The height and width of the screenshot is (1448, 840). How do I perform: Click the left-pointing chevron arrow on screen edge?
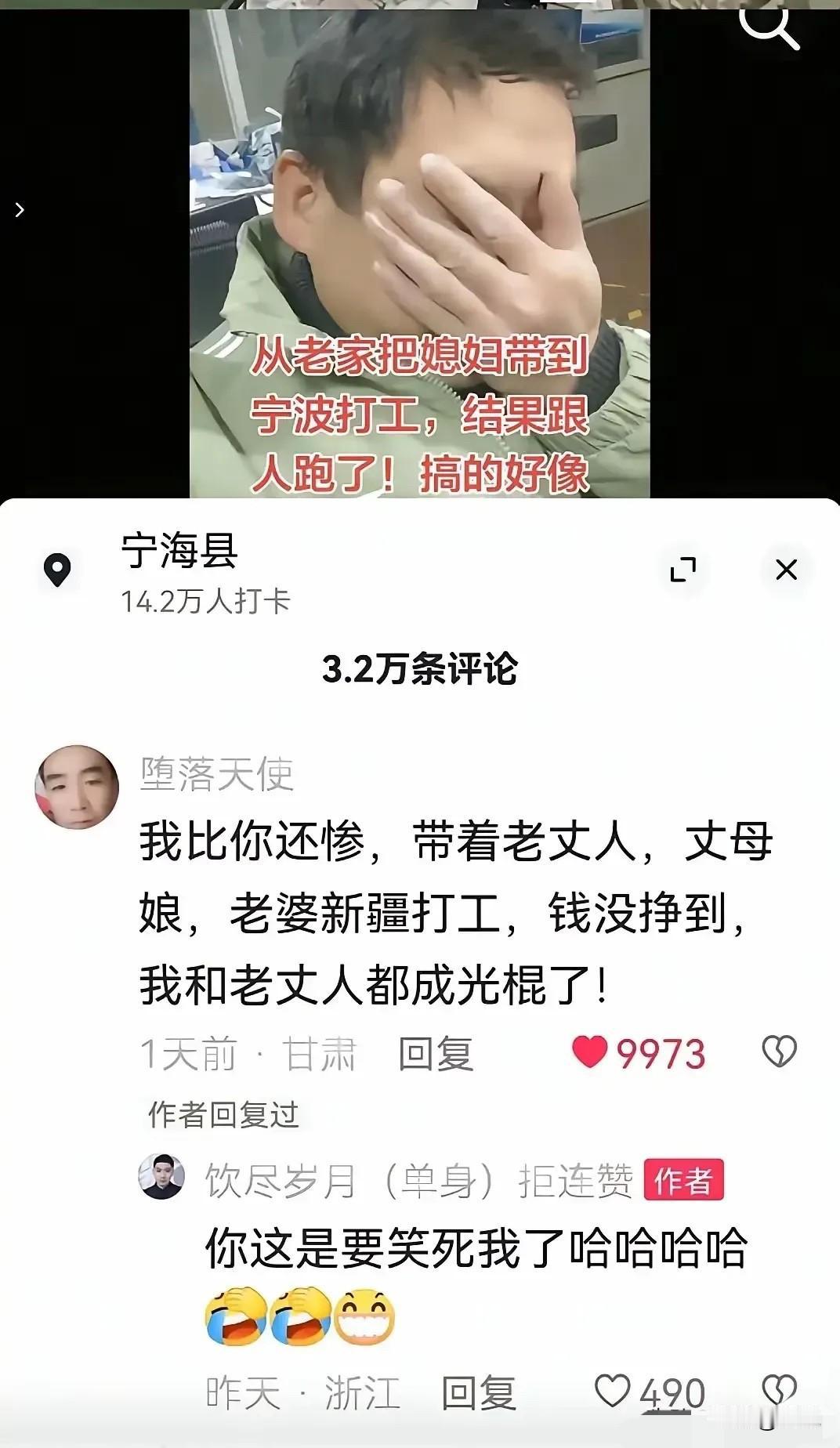pos(20,209)
